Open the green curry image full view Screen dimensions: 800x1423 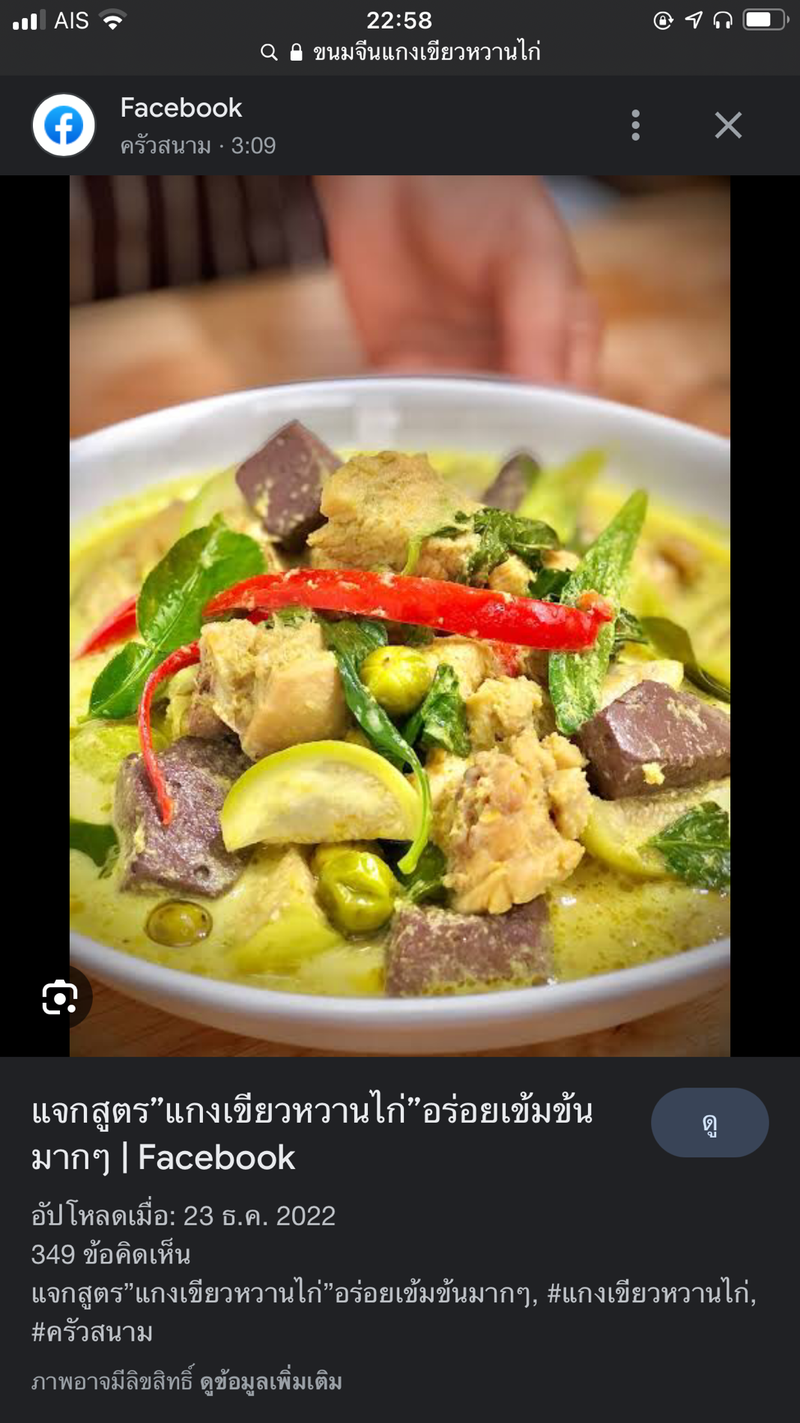[x=400, y=616]
